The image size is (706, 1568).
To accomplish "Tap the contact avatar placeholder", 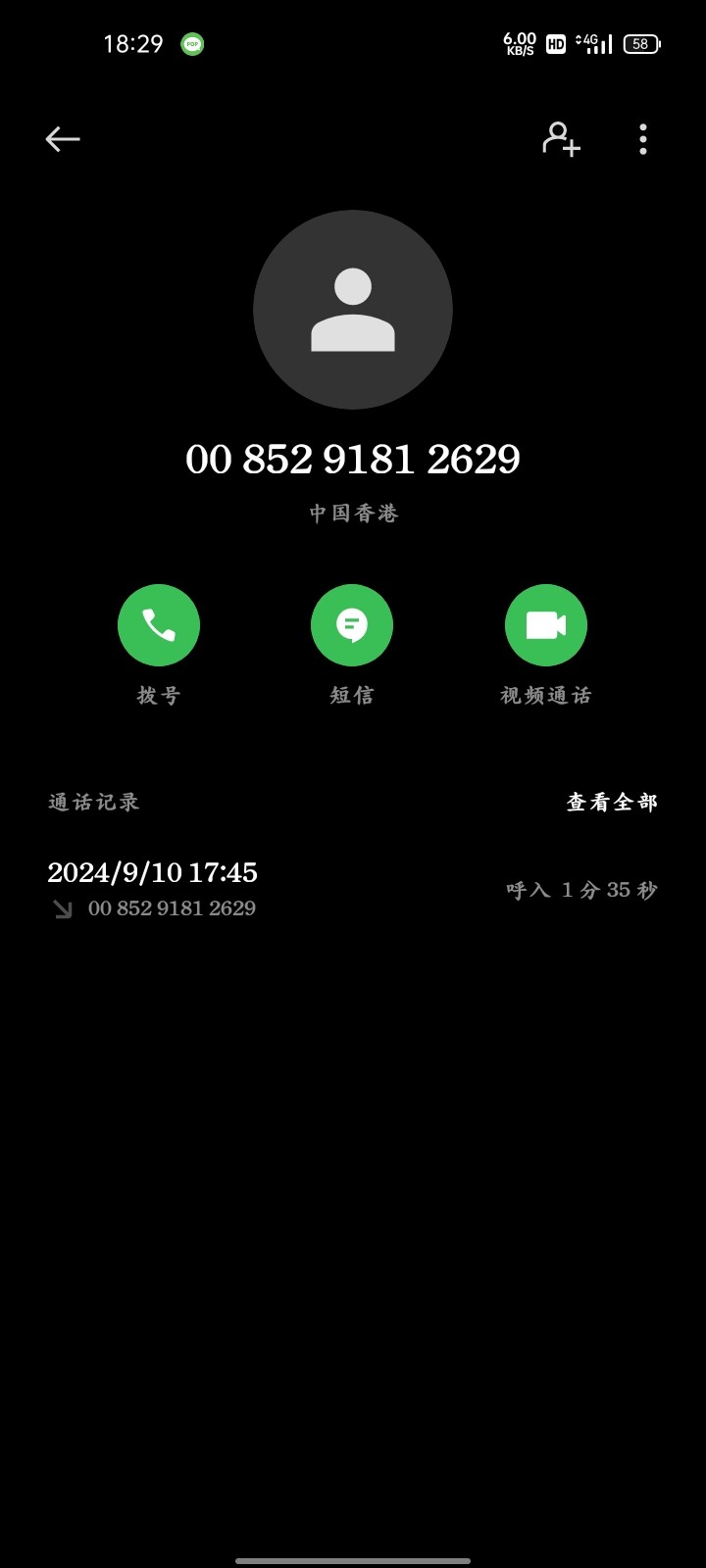I will coord(353,310).
